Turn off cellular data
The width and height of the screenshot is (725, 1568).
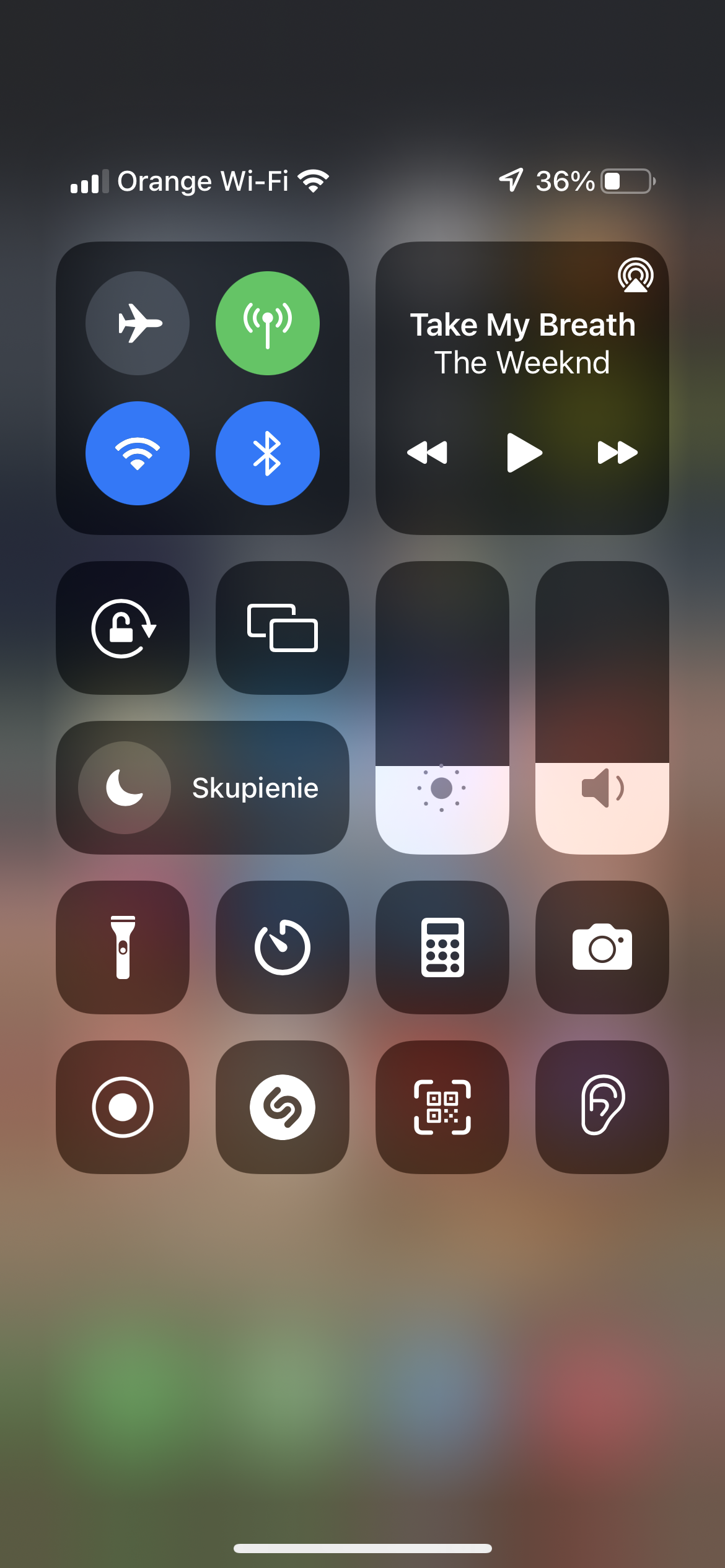tap(268, 323)
